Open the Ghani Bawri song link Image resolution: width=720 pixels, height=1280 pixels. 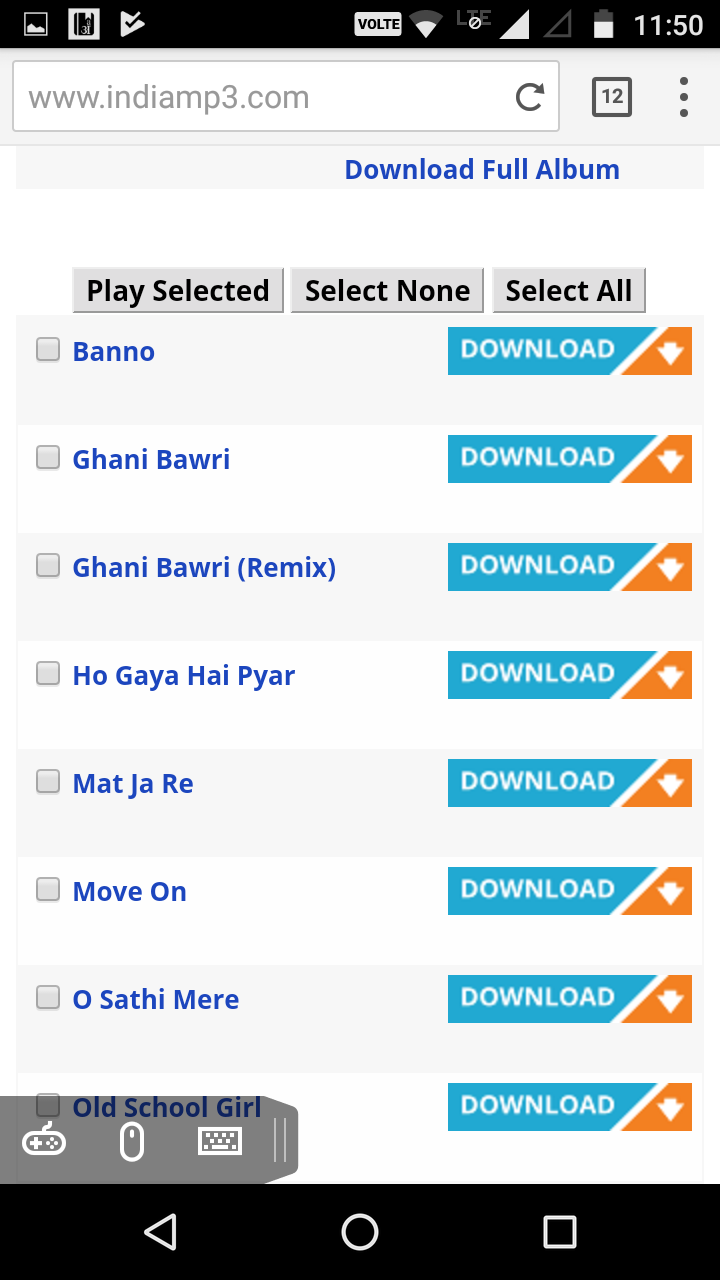151,460
